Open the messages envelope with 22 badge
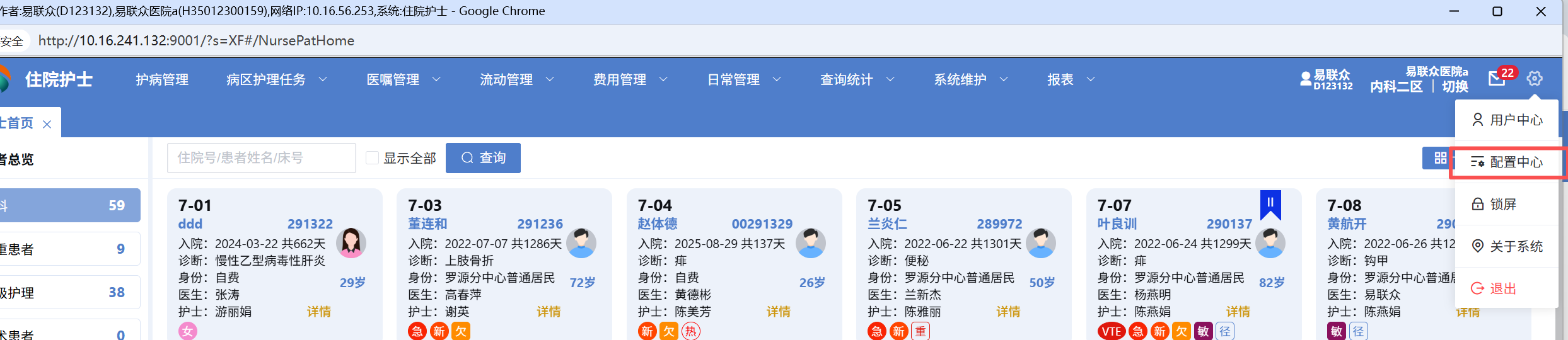The image size is (1568, 340). click(1497, 79)
